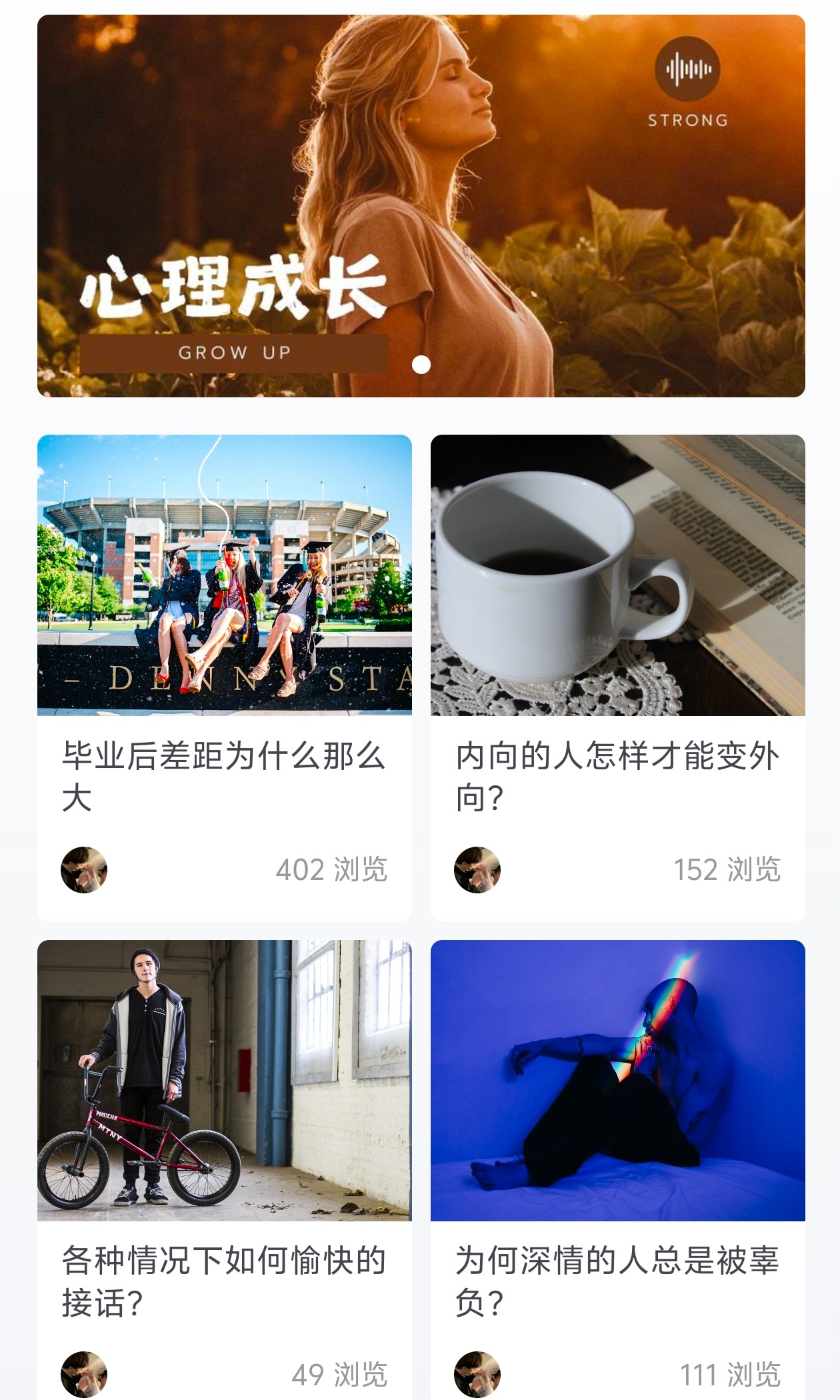Click the coffee cup and book thumbnail

click(617, 573)
